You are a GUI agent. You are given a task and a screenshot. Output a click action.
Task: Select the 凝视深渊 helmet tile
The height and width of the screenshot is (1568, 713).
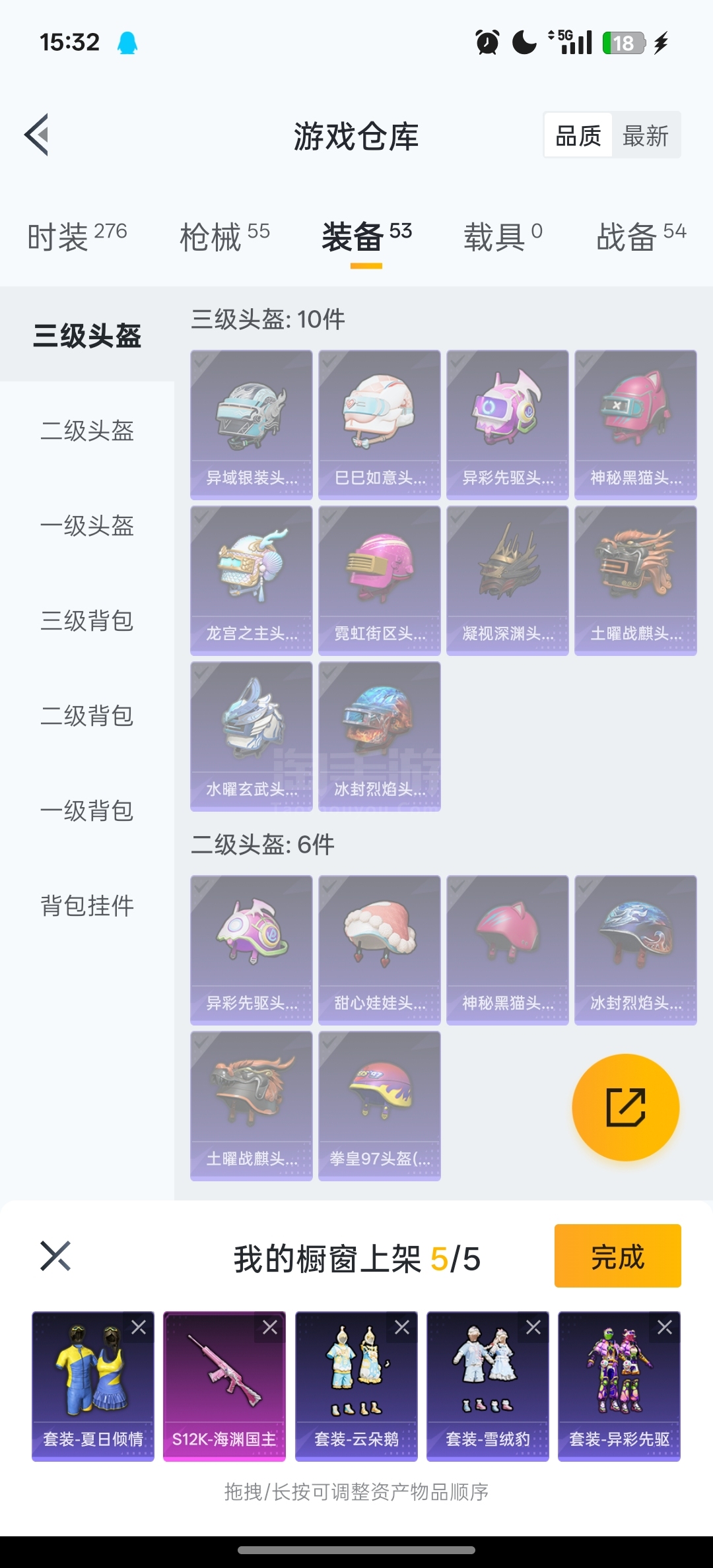click(x=507, y=579)
